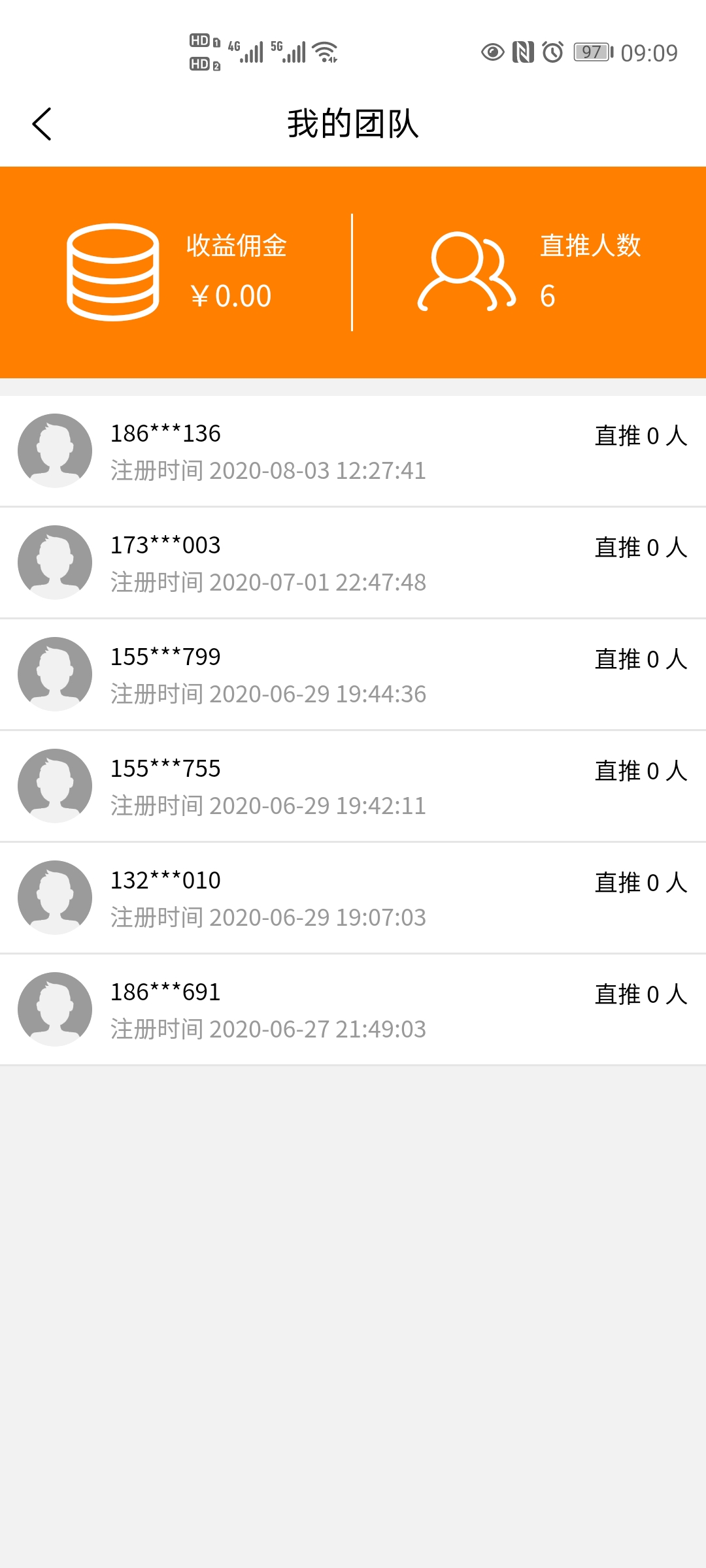Screen dimensions: 706x1568
Task: Tap the team member 155***755
Action: (353, 786)
